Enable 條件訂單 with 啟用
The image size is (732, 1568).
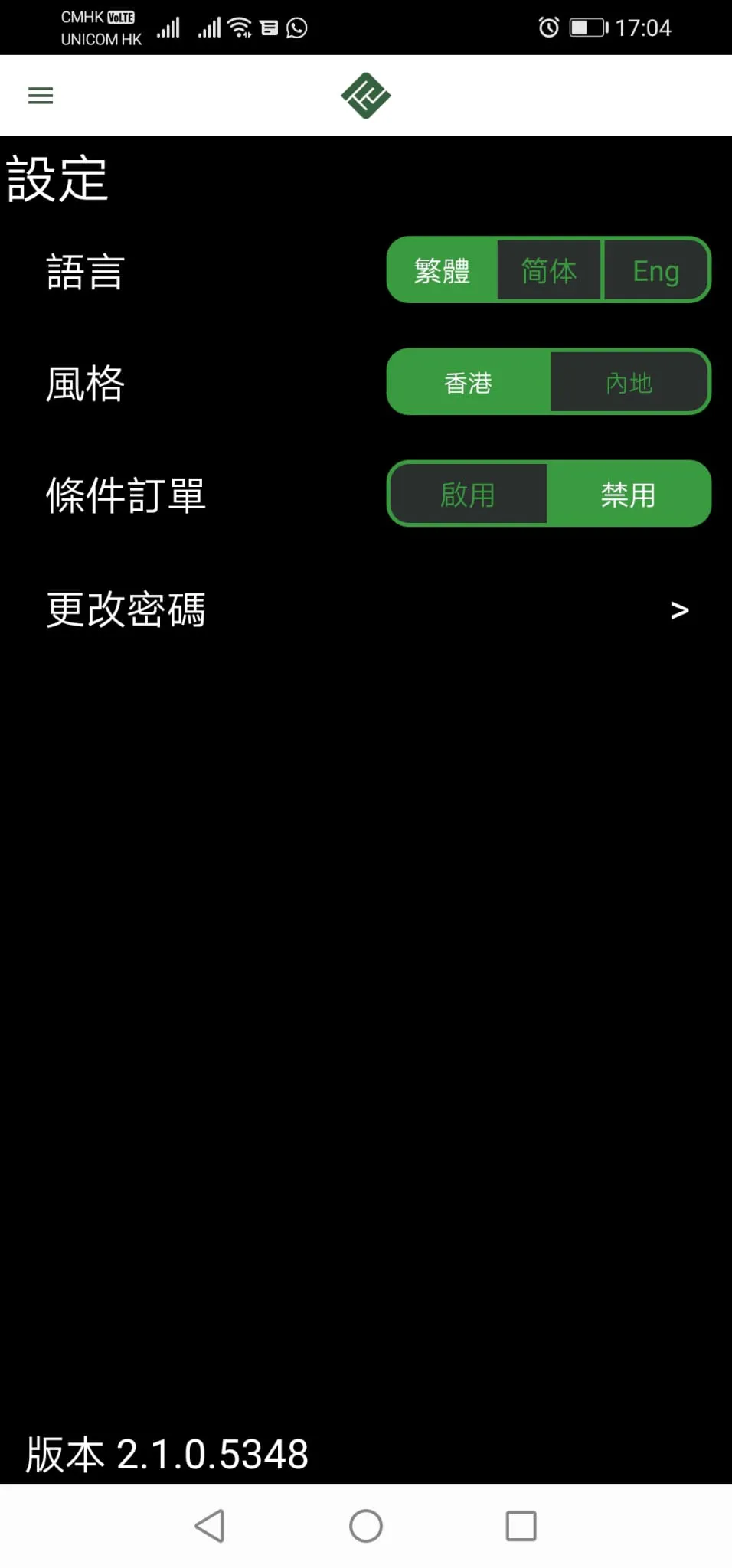[468, 495]
